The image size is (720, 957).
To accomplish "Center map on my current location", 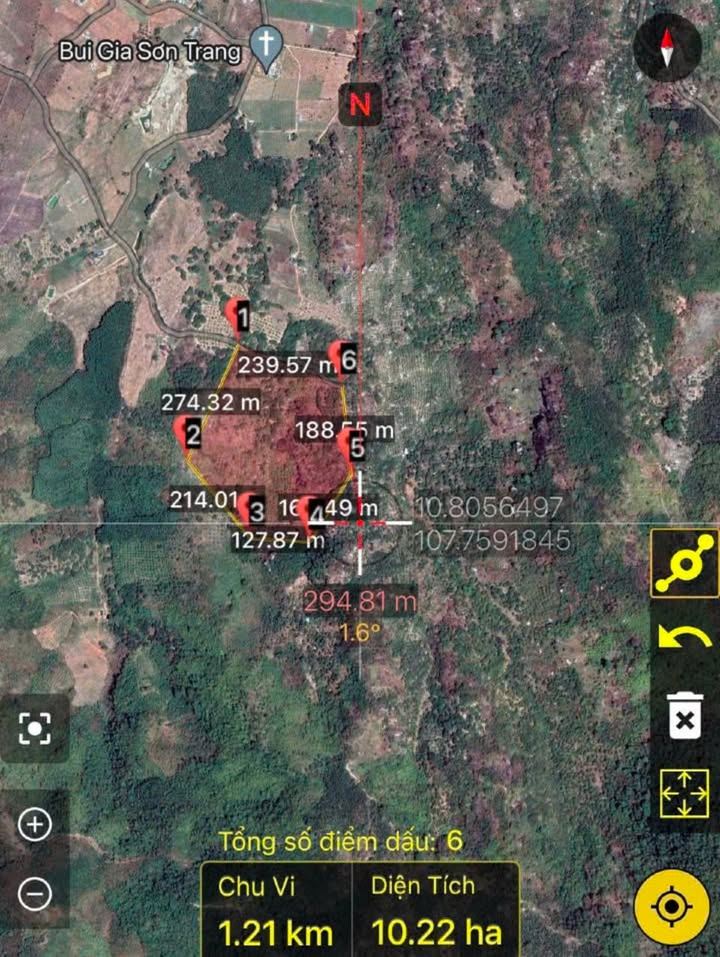I will tap(672, 906).
